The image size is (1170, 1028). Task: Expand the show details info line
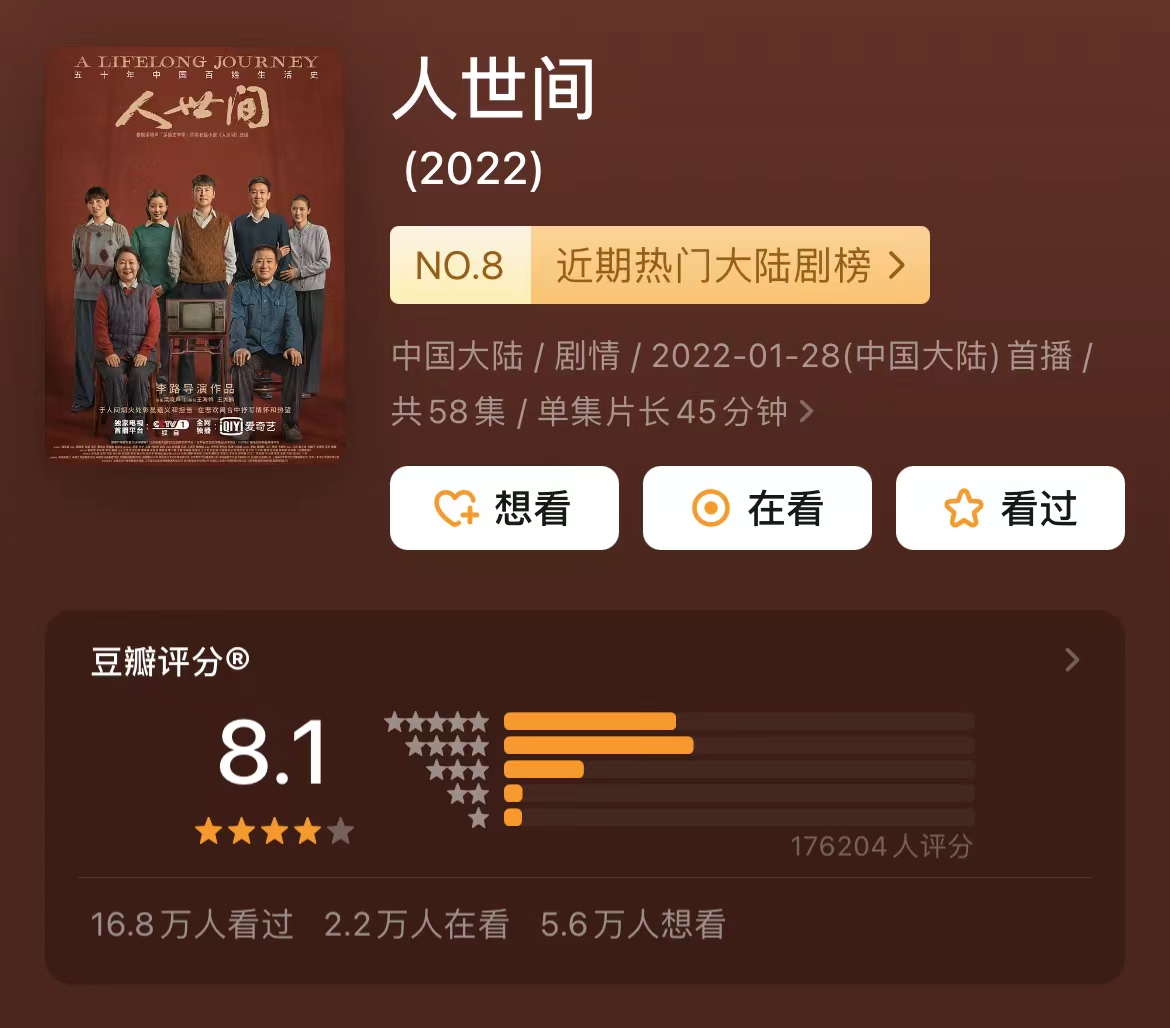[806, 411]
